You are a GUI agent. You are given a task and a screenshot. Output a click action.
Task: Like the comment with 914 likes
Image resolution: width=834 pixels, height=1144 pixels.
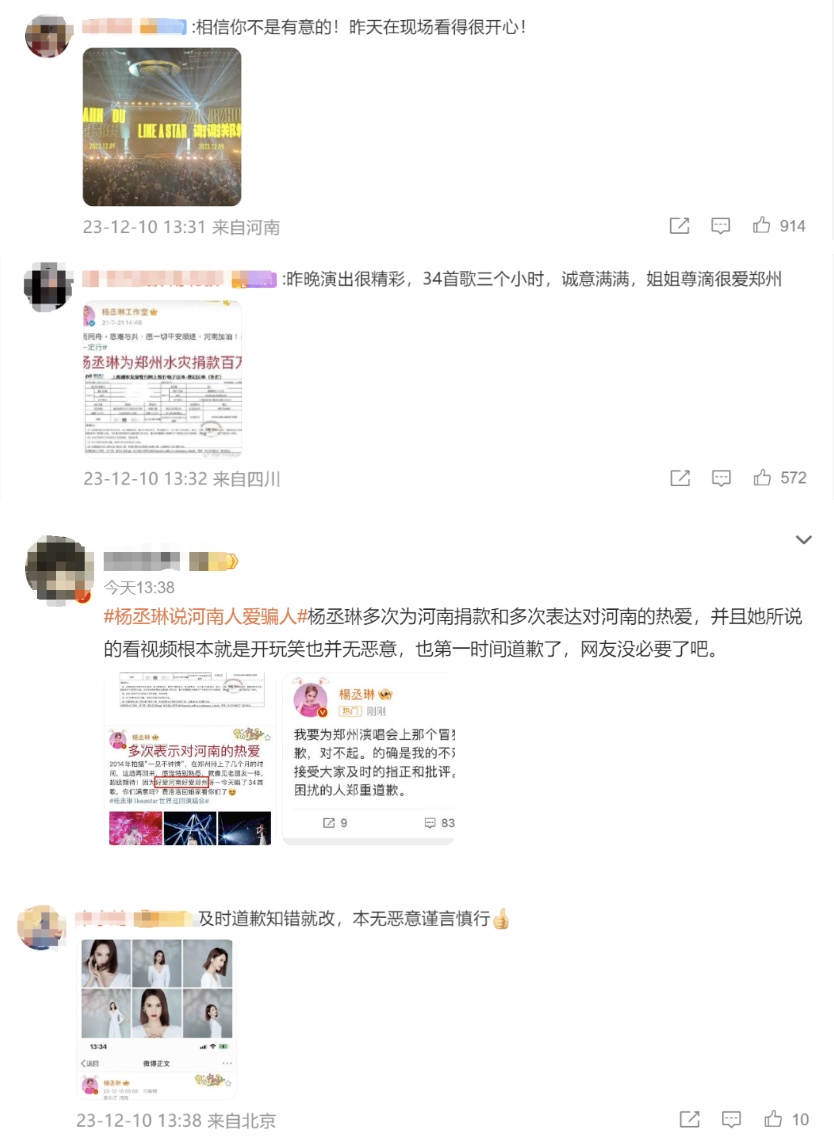coord(762,226)
